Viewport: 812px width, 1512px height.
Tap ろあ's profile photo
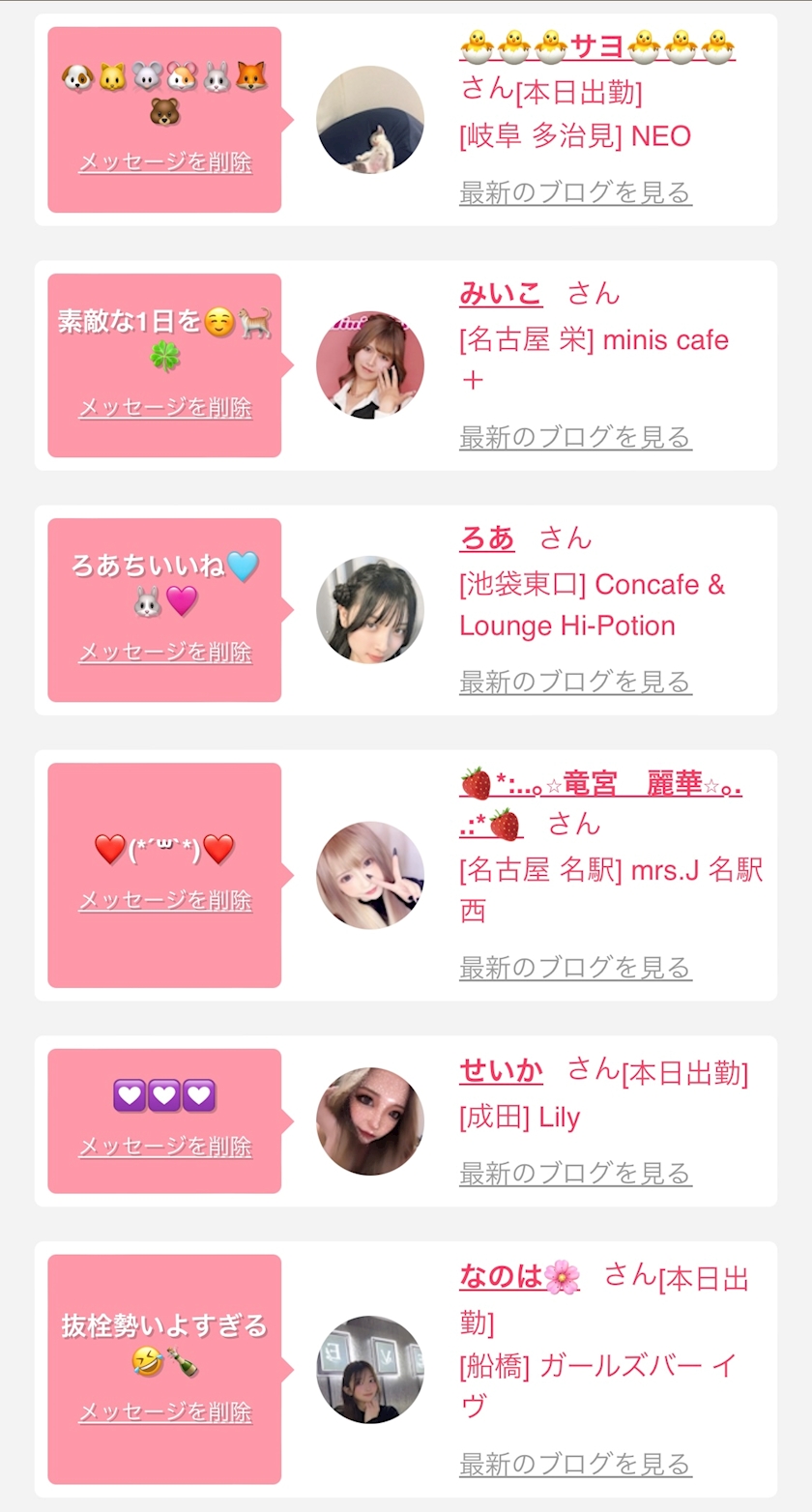(x=370, y=609)
